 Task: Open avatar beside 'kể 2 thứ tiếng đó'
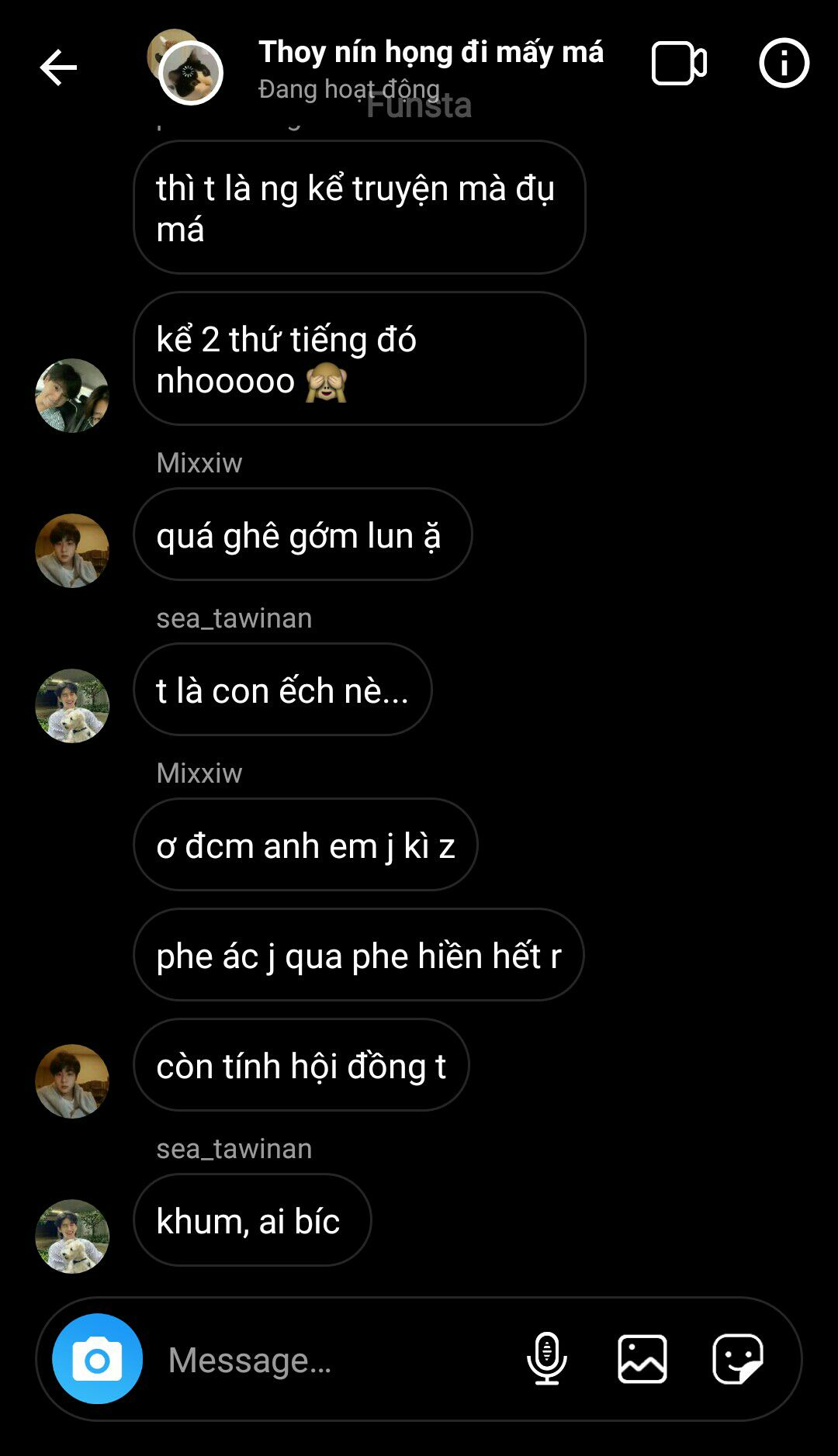pyautogui.click(x=72, y=396)
